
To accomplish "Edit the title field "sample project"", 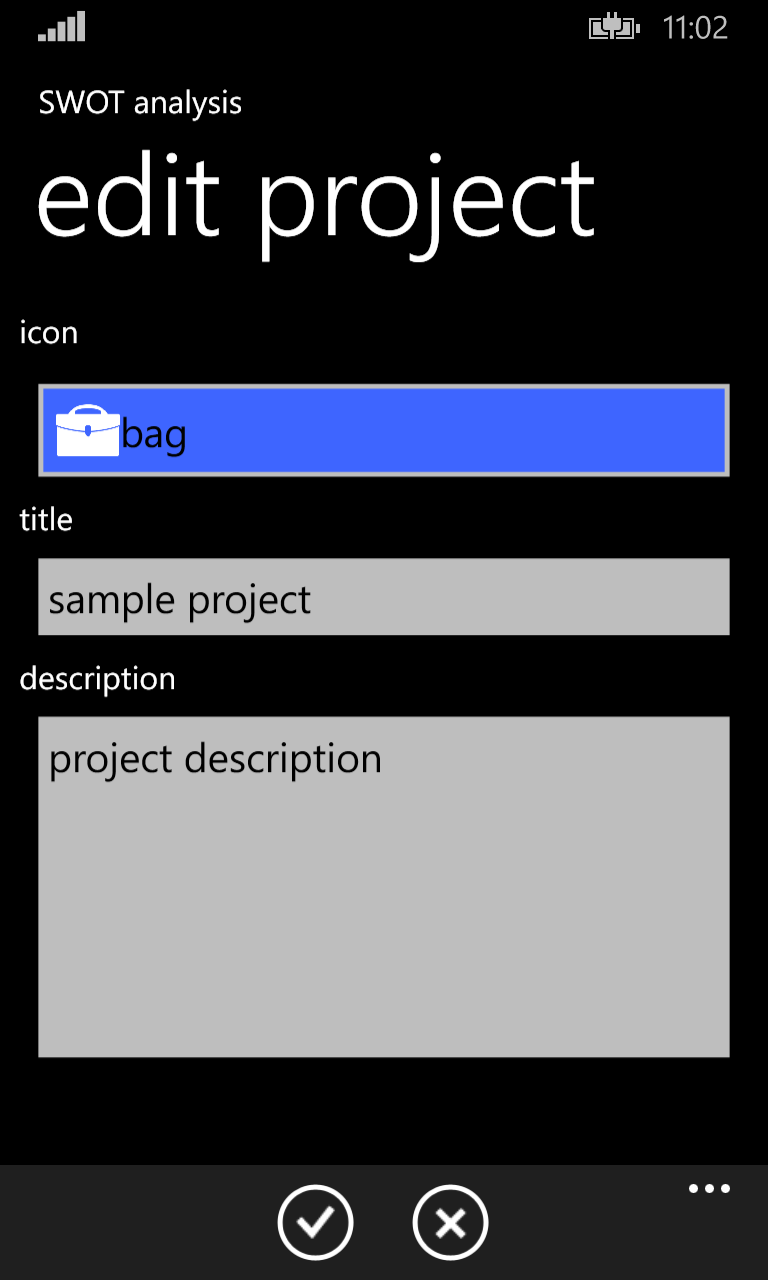I will [x=384, y=597].
